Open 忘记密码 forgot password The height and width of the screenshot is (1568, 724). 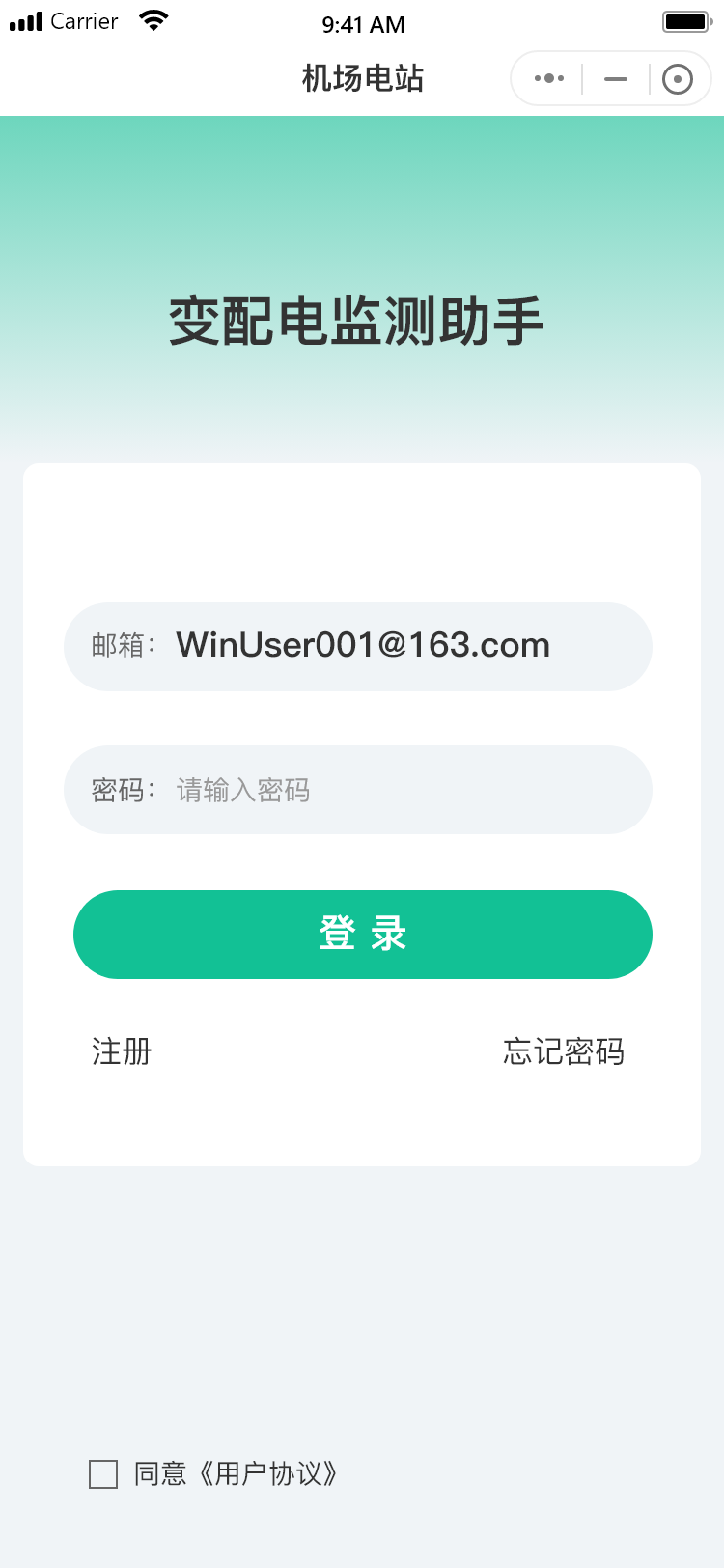[564, 1050]
